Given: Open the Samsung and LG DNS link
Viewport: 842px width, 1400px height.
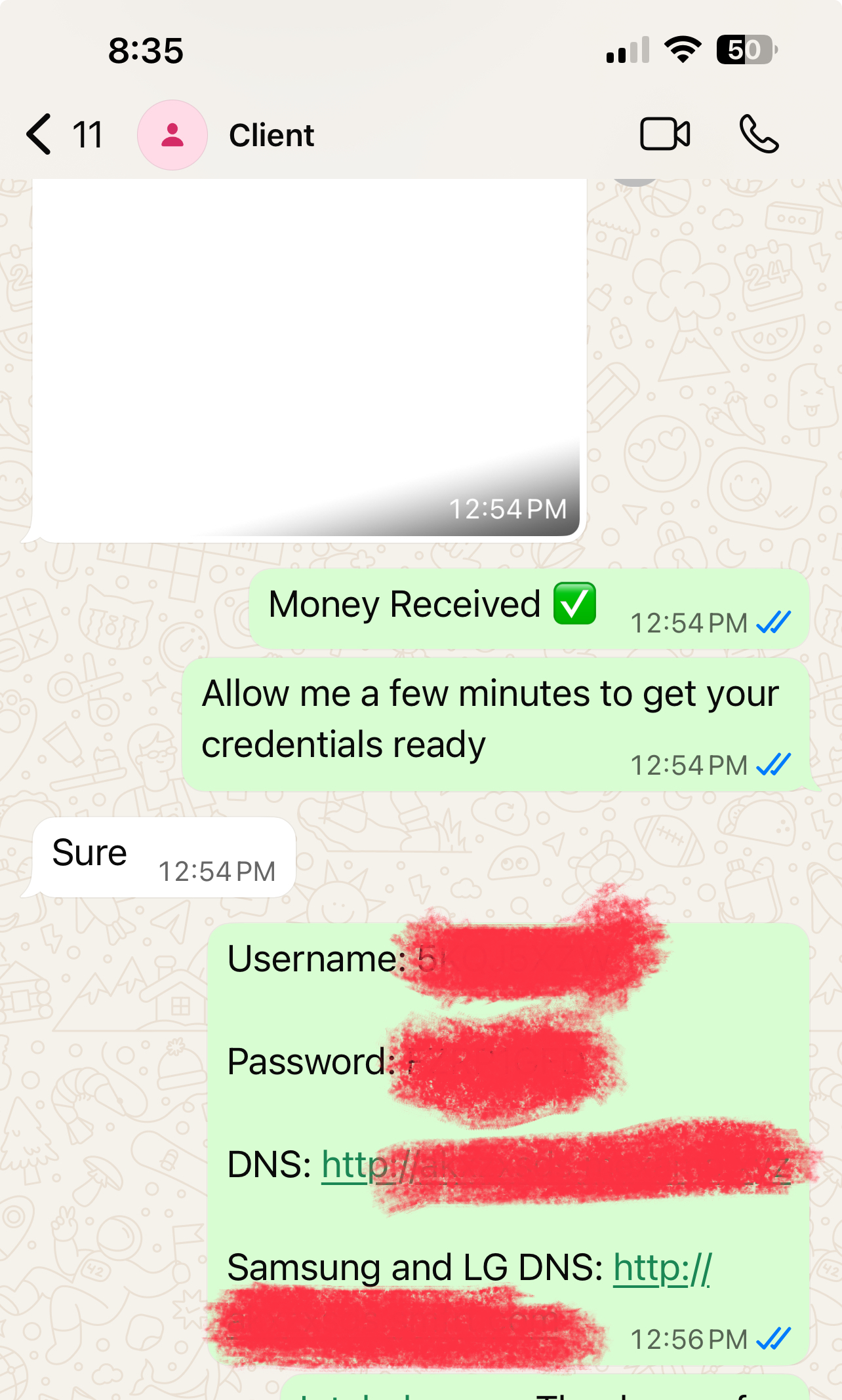Looking at the screenshot, I should [662, 1269].
